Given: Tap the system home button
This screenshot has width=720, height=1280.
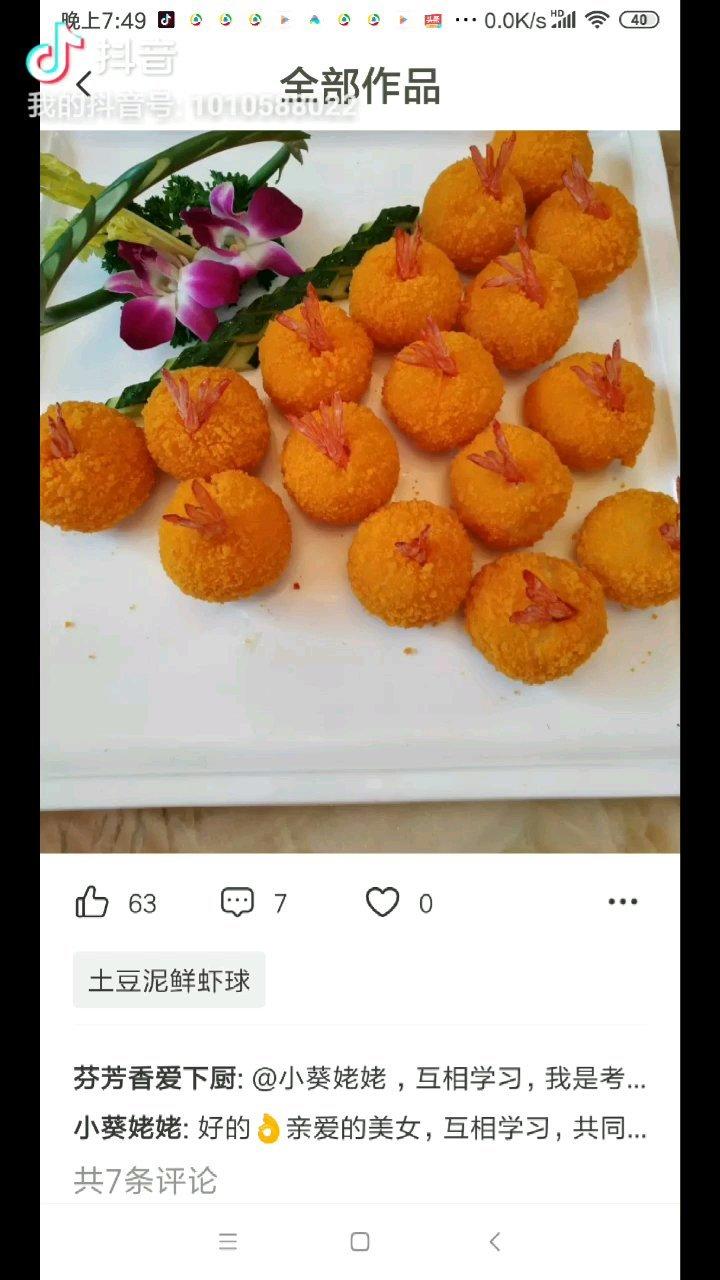Looking at the screenshot, I should [360, 1242].
